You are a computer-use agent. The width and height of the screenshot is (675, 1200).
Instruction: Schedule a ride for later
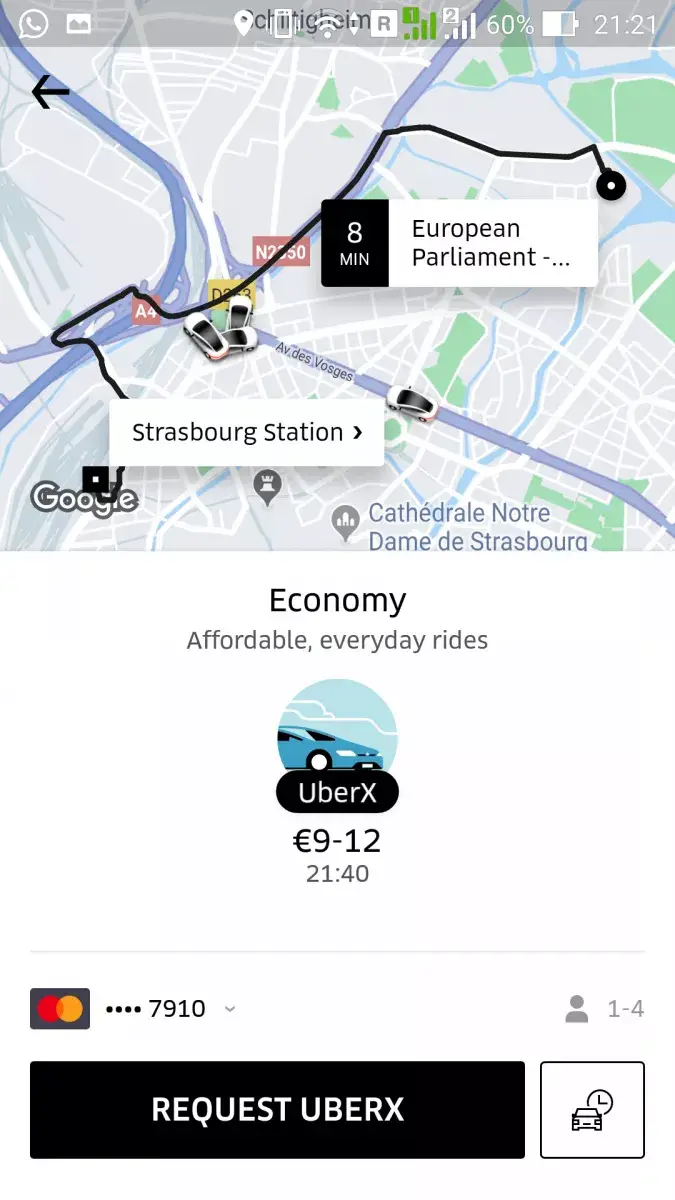click(x=592, y=1110)
